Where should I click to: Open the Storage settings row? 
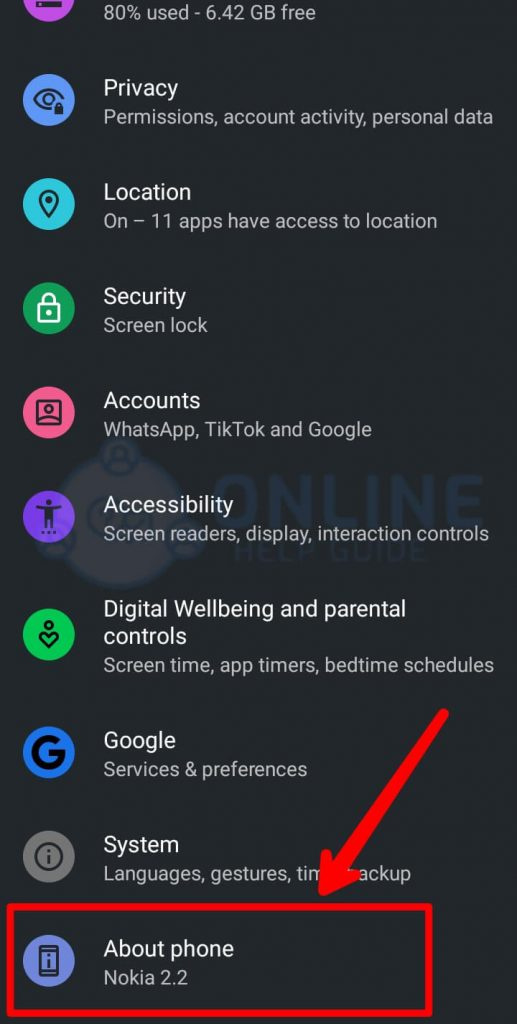258,13
